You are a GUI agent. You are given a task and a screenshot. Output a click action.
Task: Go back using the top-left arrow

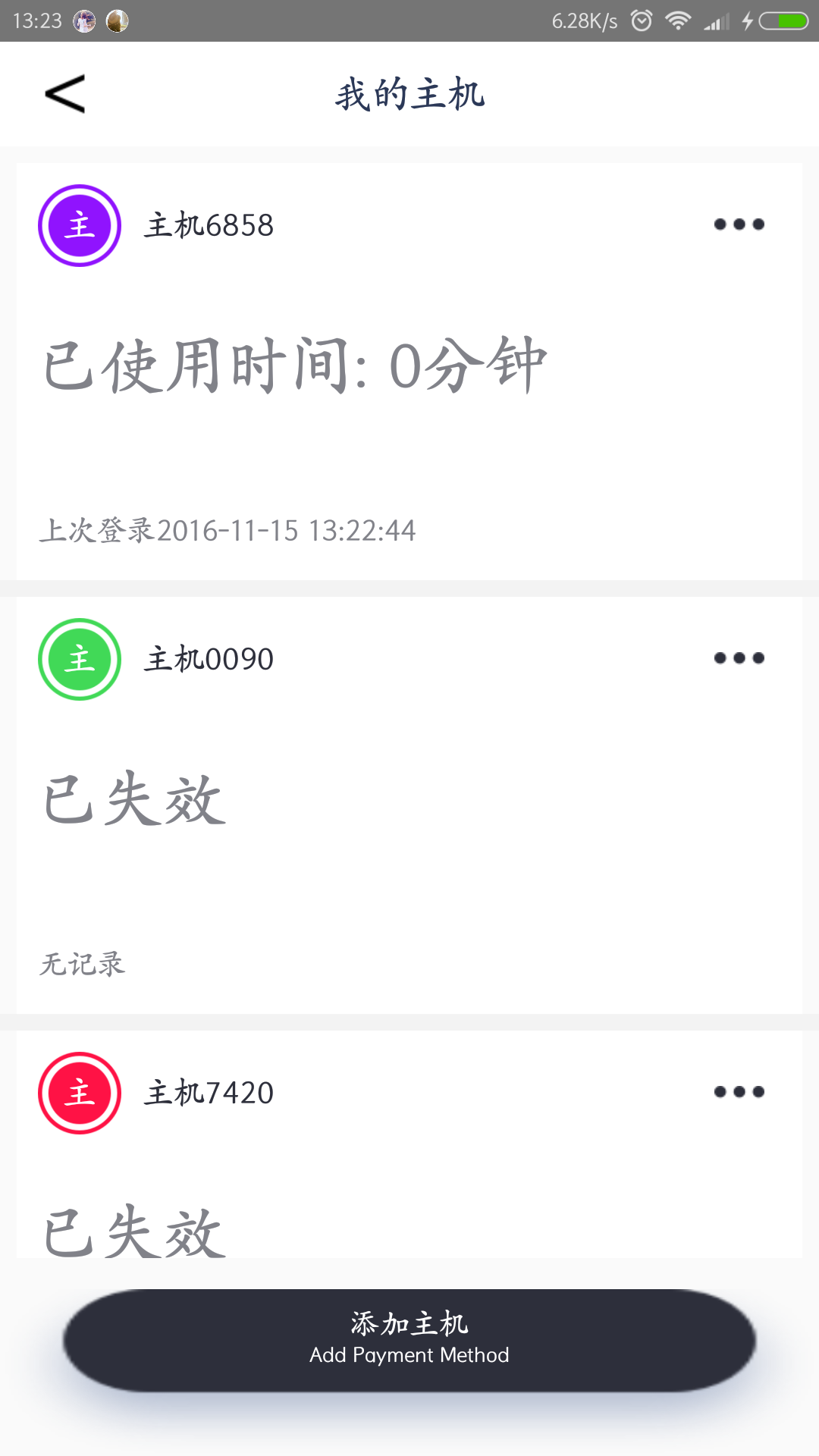[65, 94]
